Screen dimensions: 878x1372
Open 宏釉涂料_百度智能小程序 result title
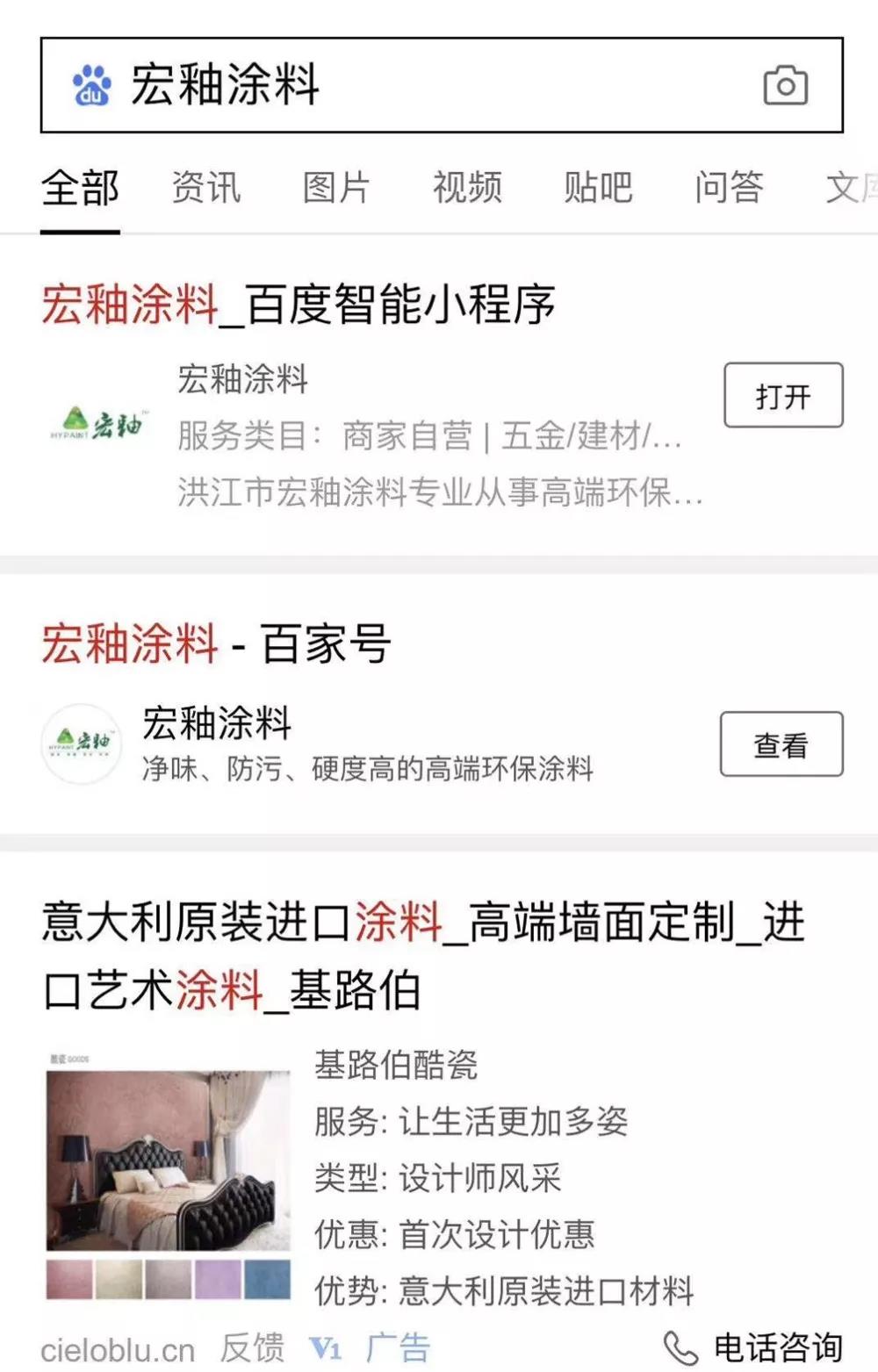tap(299, 305)
